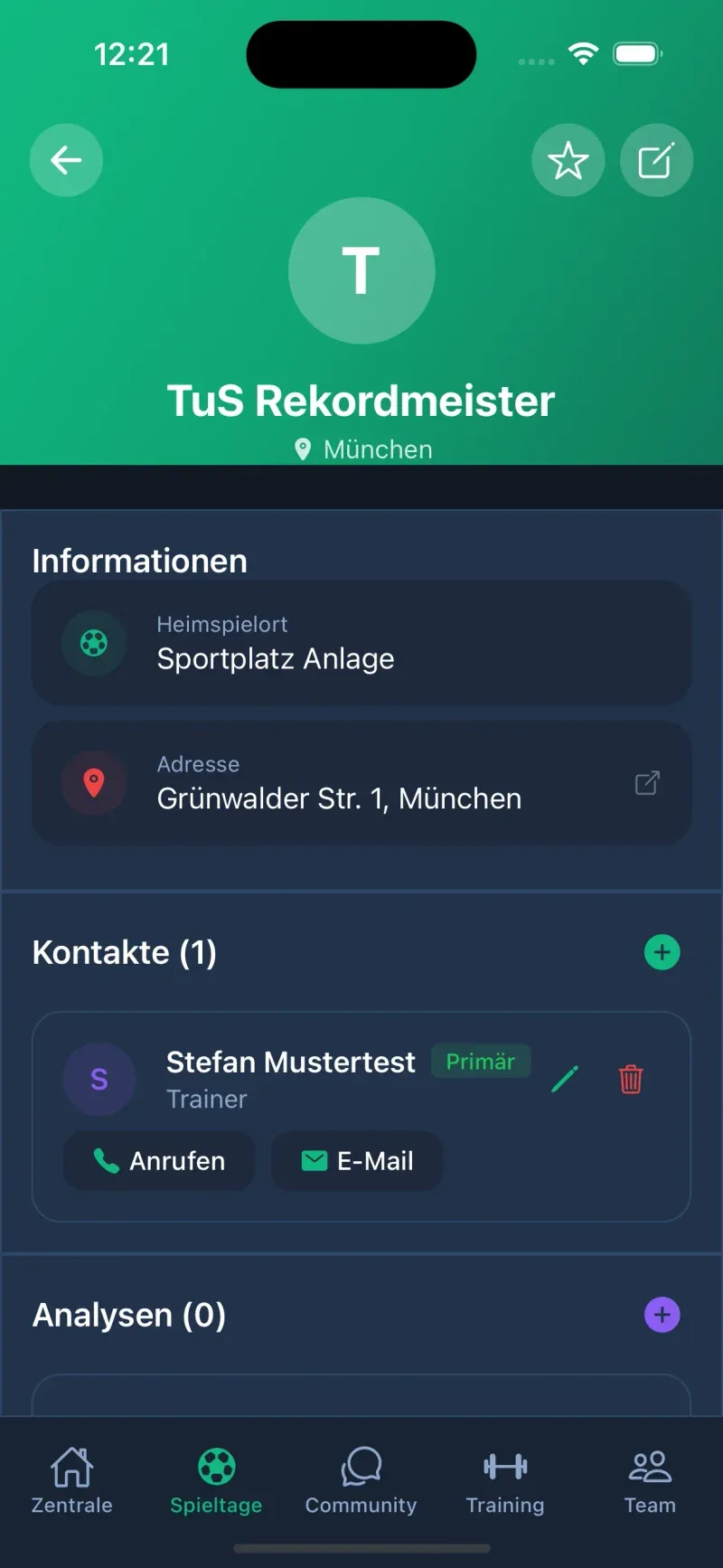
Task: Tap the team avatar showing letter T
Action: pos(361,270)
